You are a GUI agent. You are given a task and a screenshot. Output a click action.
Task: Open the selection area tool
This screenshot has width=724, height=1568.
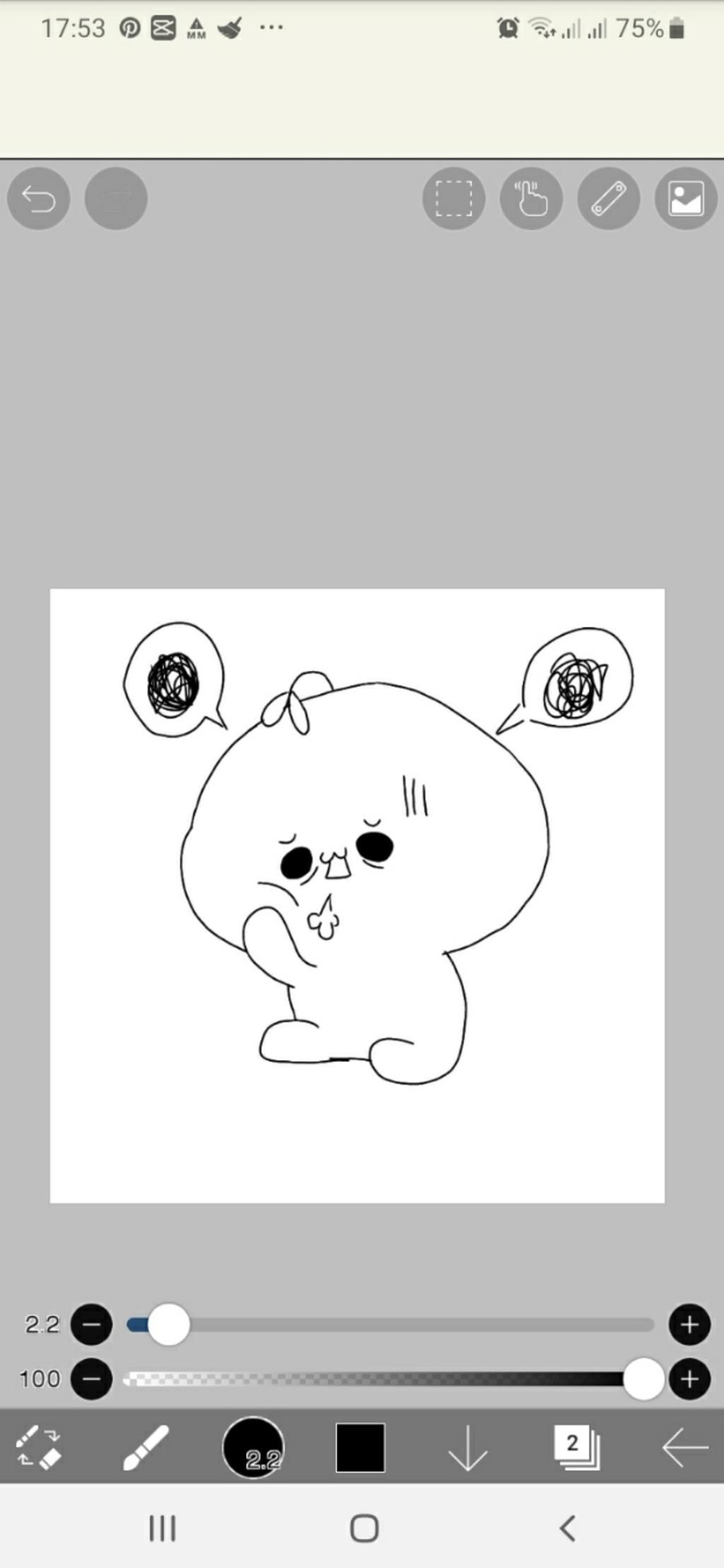(x=453, y=199)
